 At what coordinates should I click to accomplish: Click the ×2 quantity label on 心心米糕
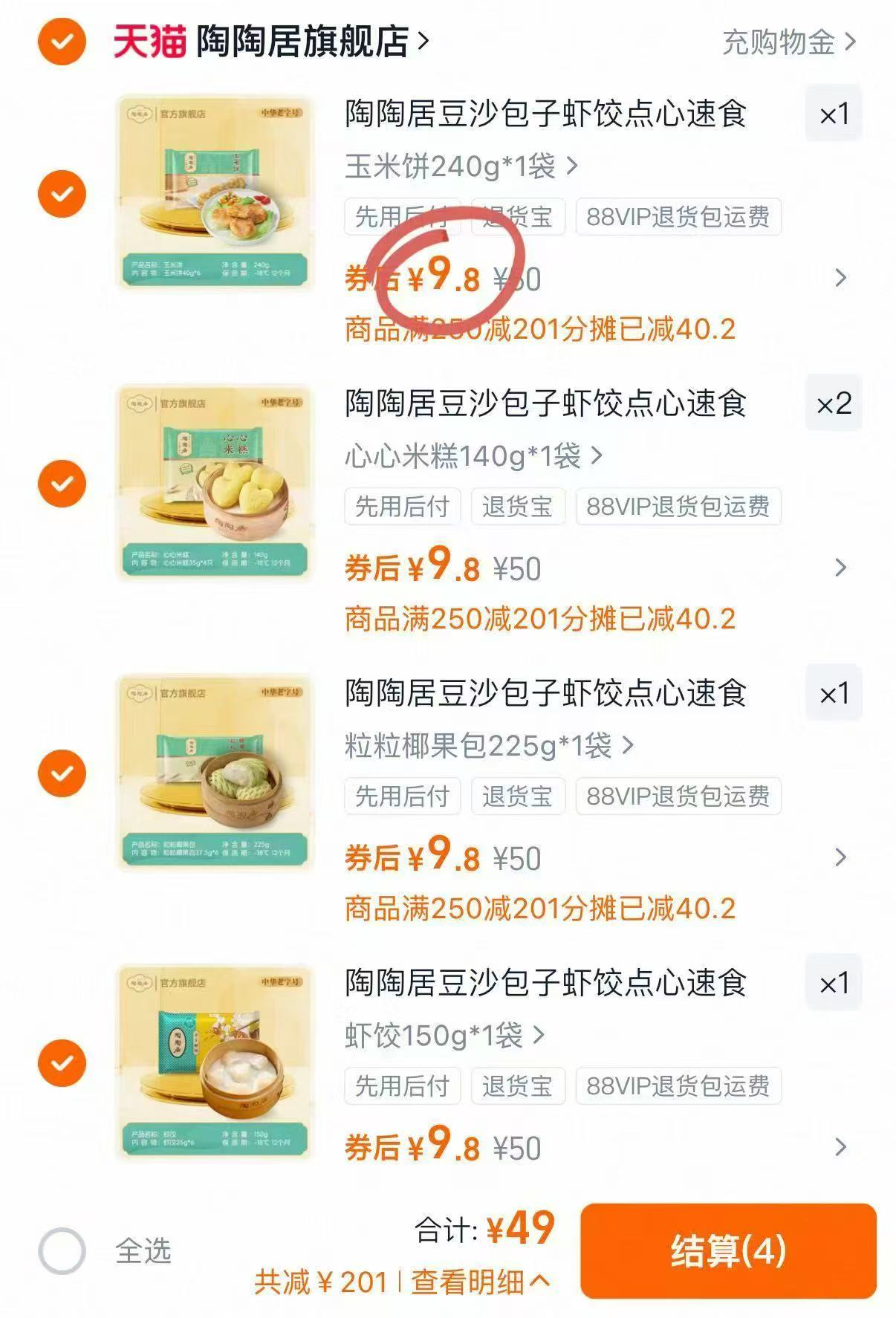pos(834,406)
